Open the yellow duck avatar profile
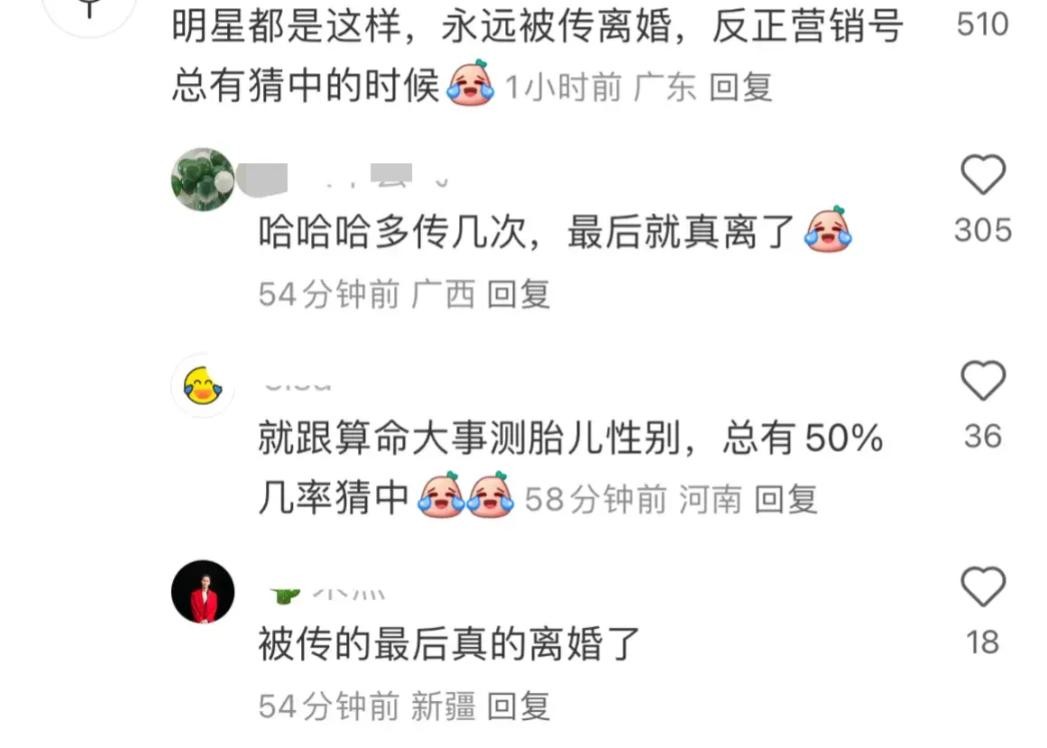1047x748 pixels. [203, 385]
